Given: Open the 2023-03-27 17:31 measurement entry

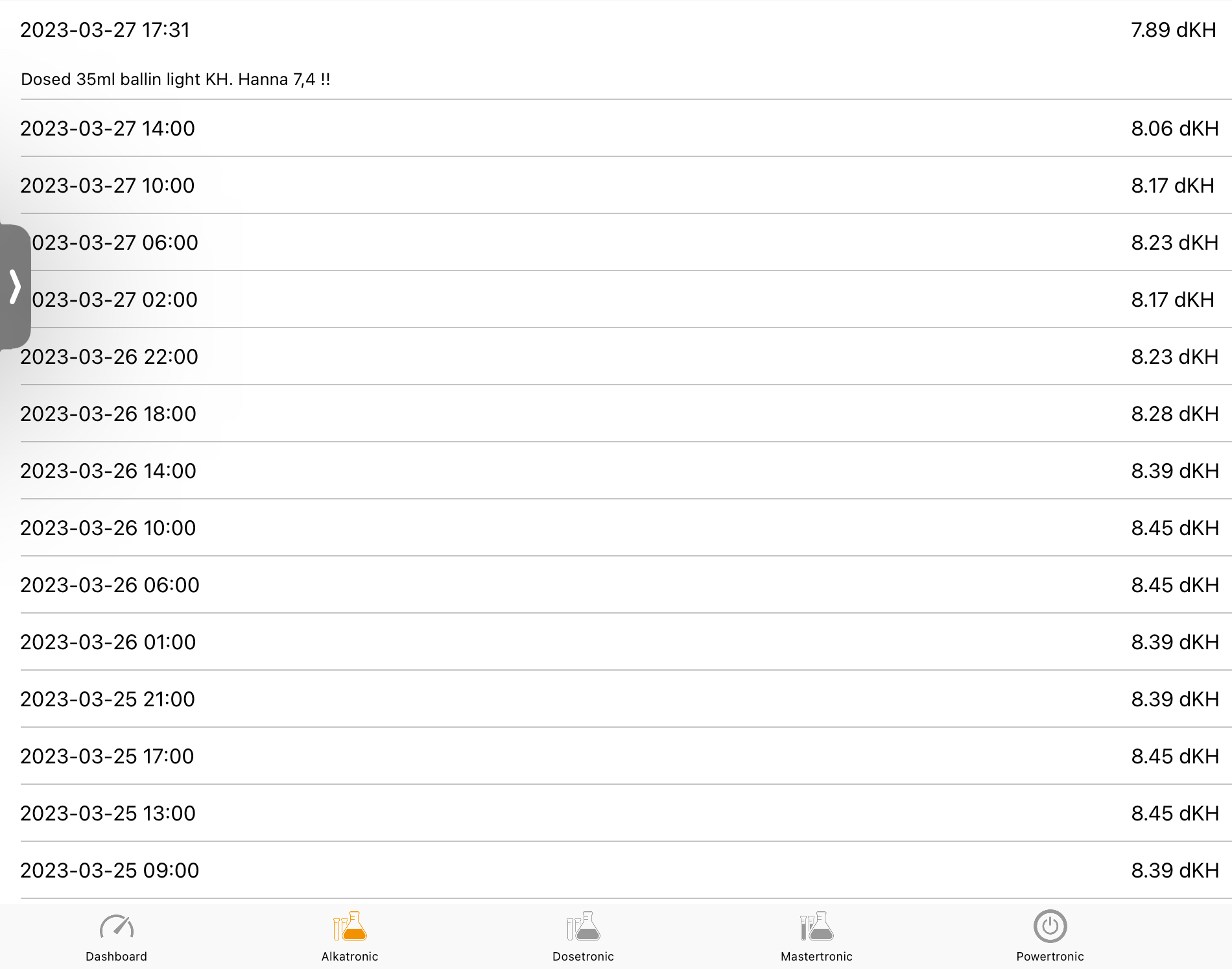Looking at the screenshot, I should coord(616,30).
